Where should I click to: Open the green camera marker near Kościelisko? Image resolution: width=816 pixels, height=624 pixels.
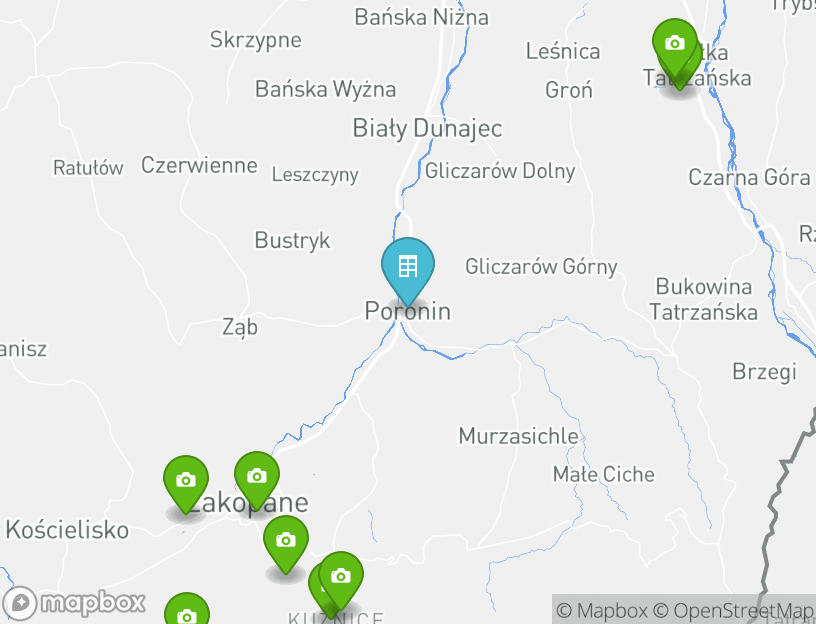186,481
